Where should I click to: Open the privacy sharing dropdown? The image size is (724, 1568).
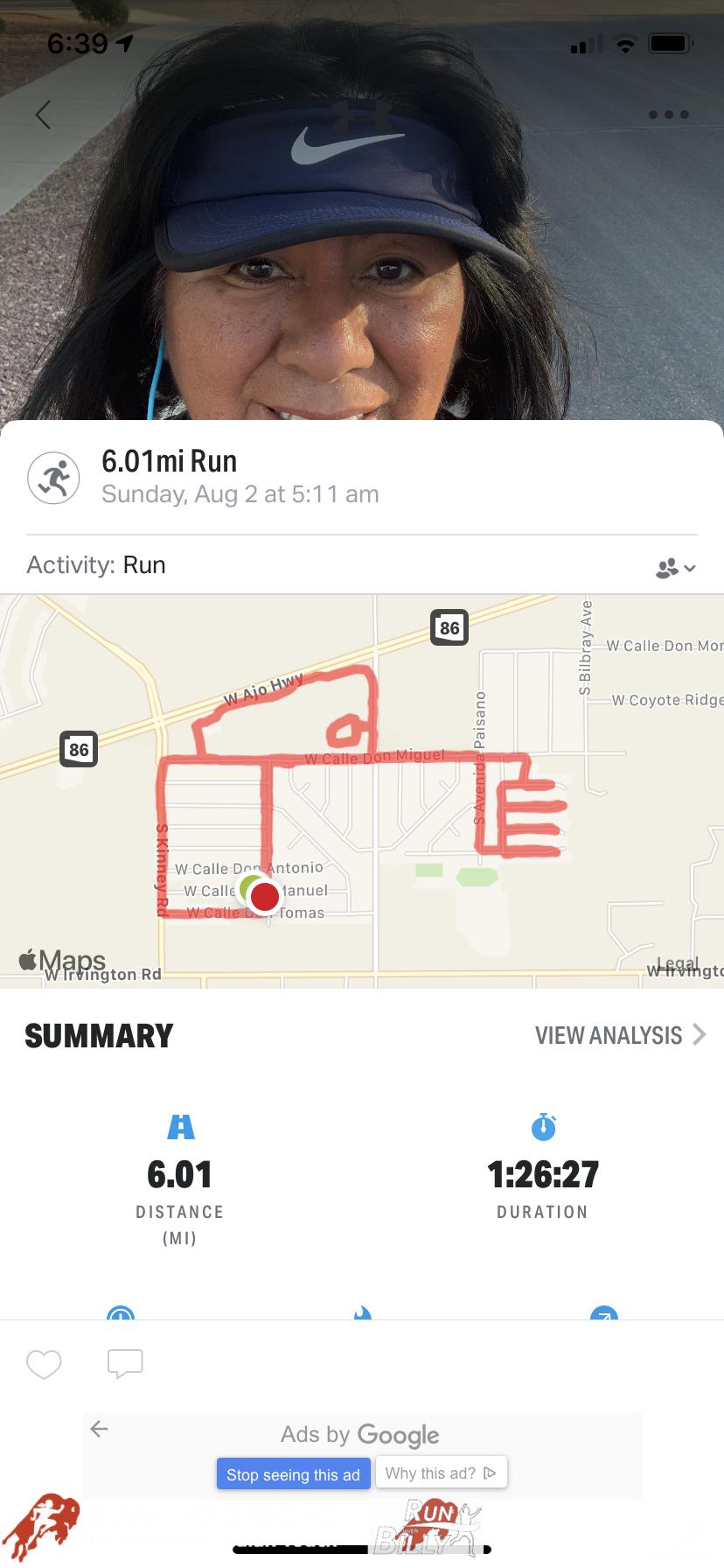(675, 568)
